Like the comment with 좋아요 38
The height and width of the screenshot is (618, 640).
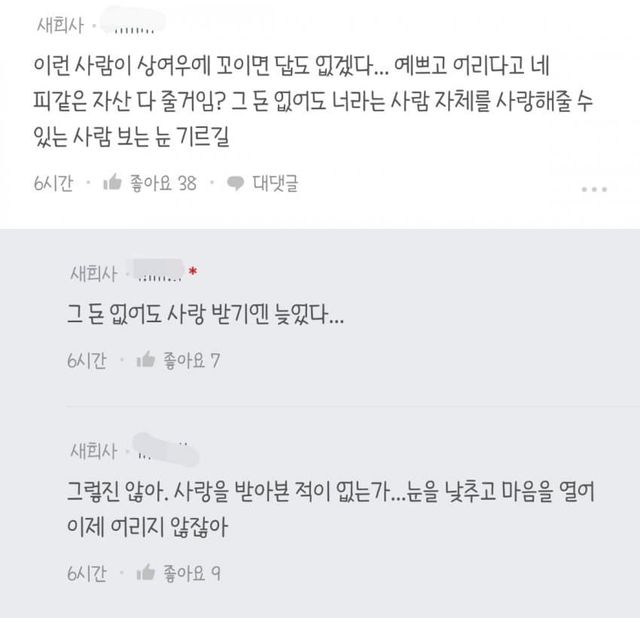[150, 183]
